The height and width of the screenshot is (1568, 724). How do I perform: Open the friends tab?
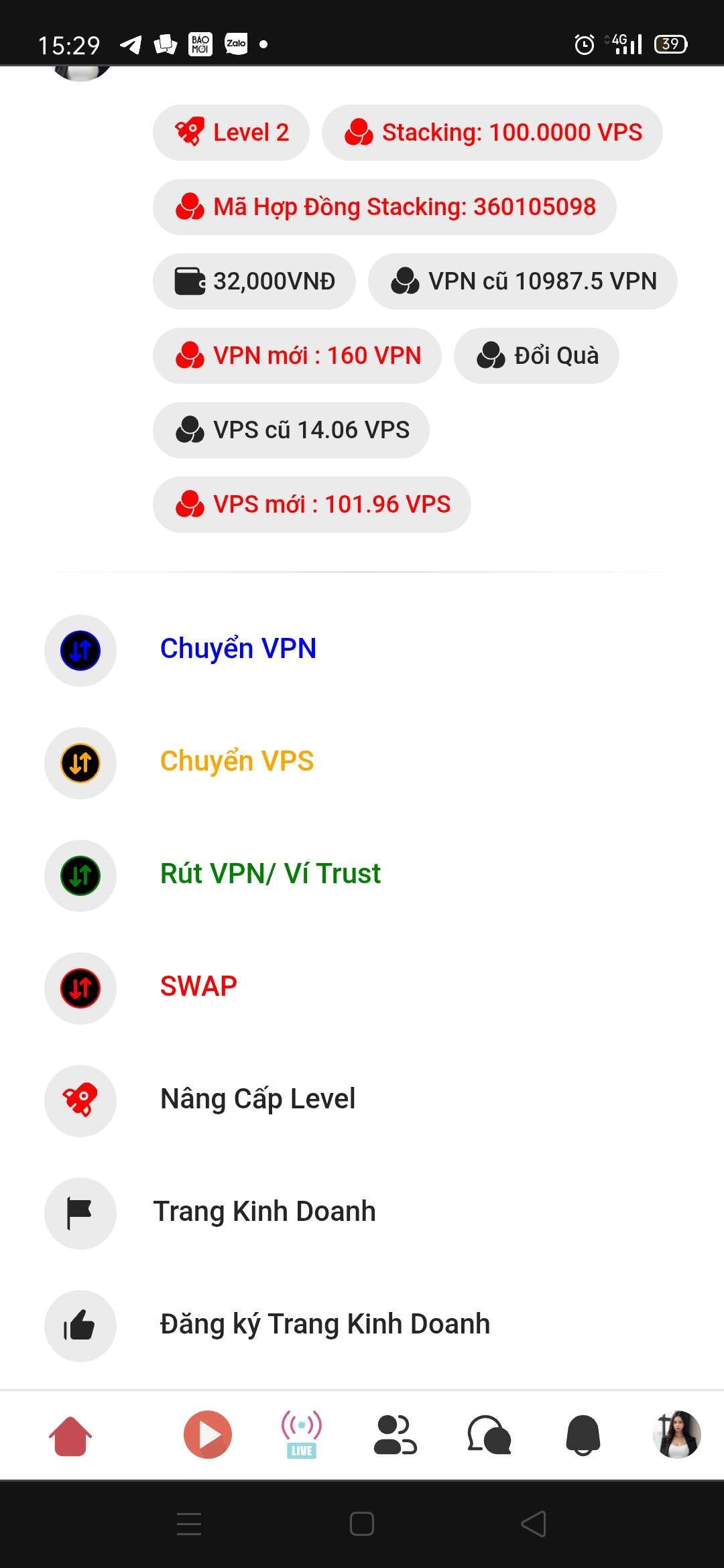point(395,1435)
